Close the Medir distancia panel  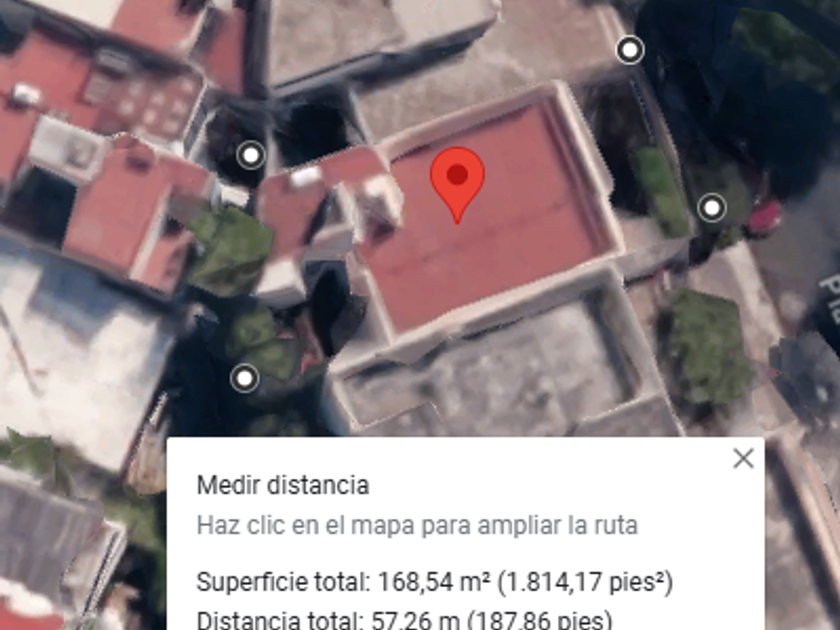743,459
